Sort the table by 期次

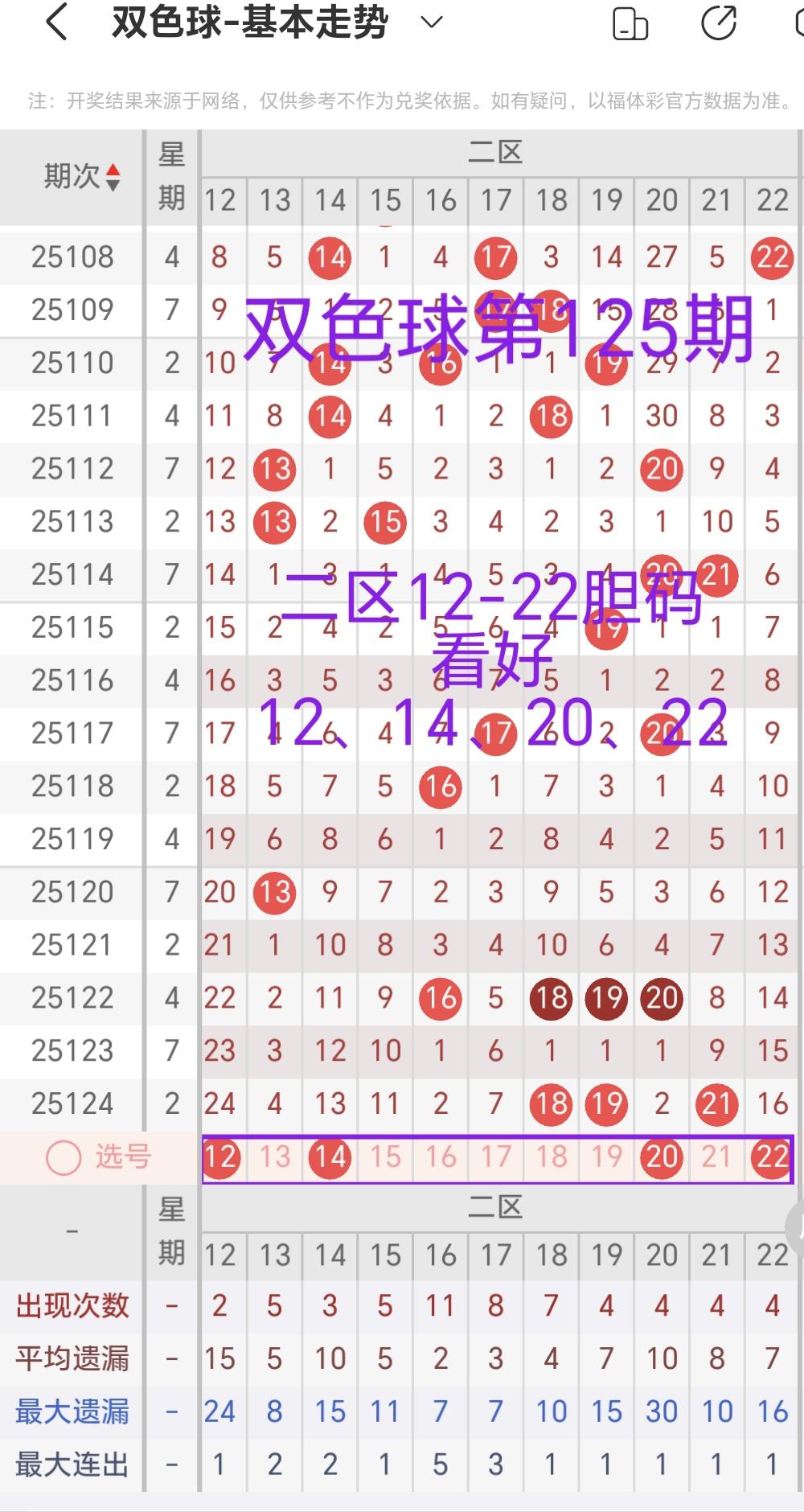click(x=113, y=177)
